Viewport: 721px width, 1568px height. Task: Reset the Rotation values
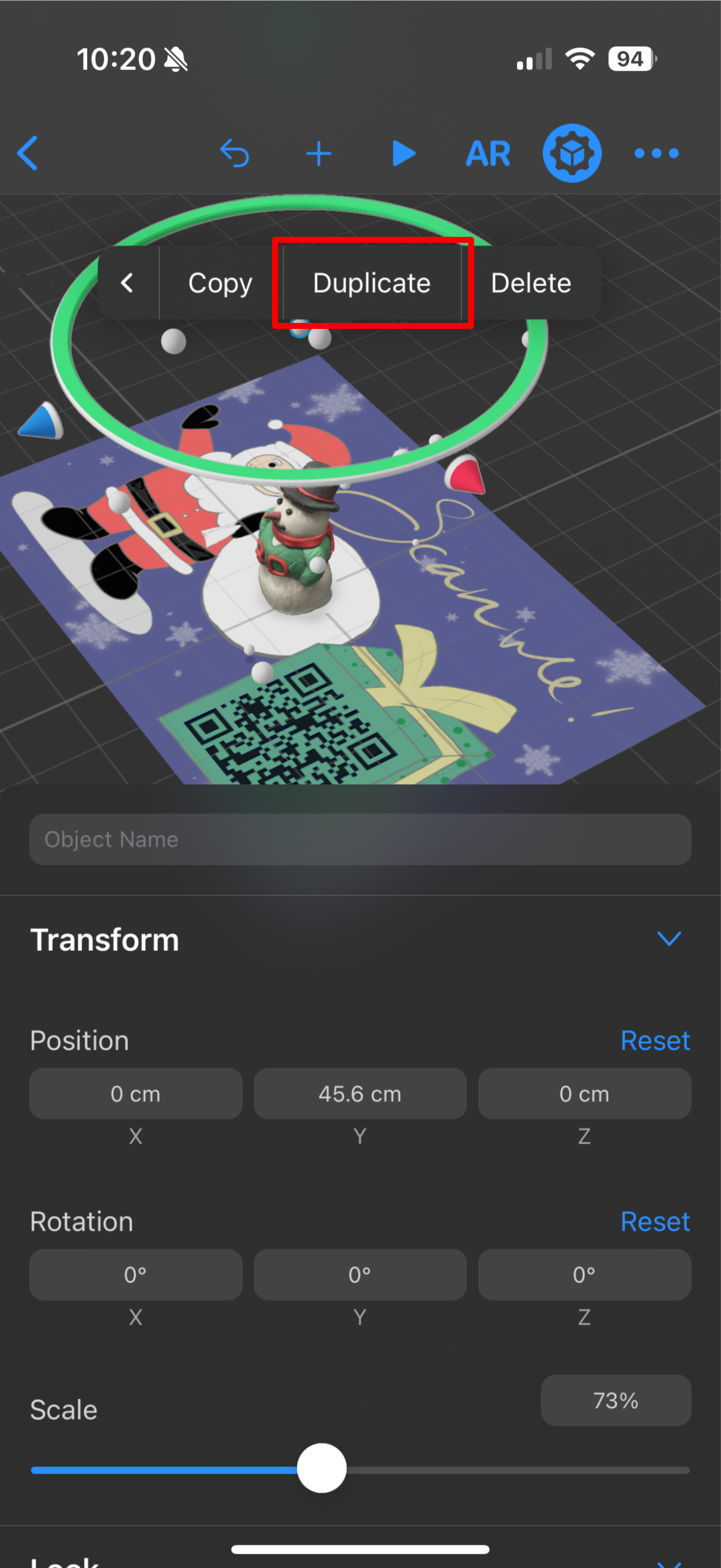click(655, 1222)
